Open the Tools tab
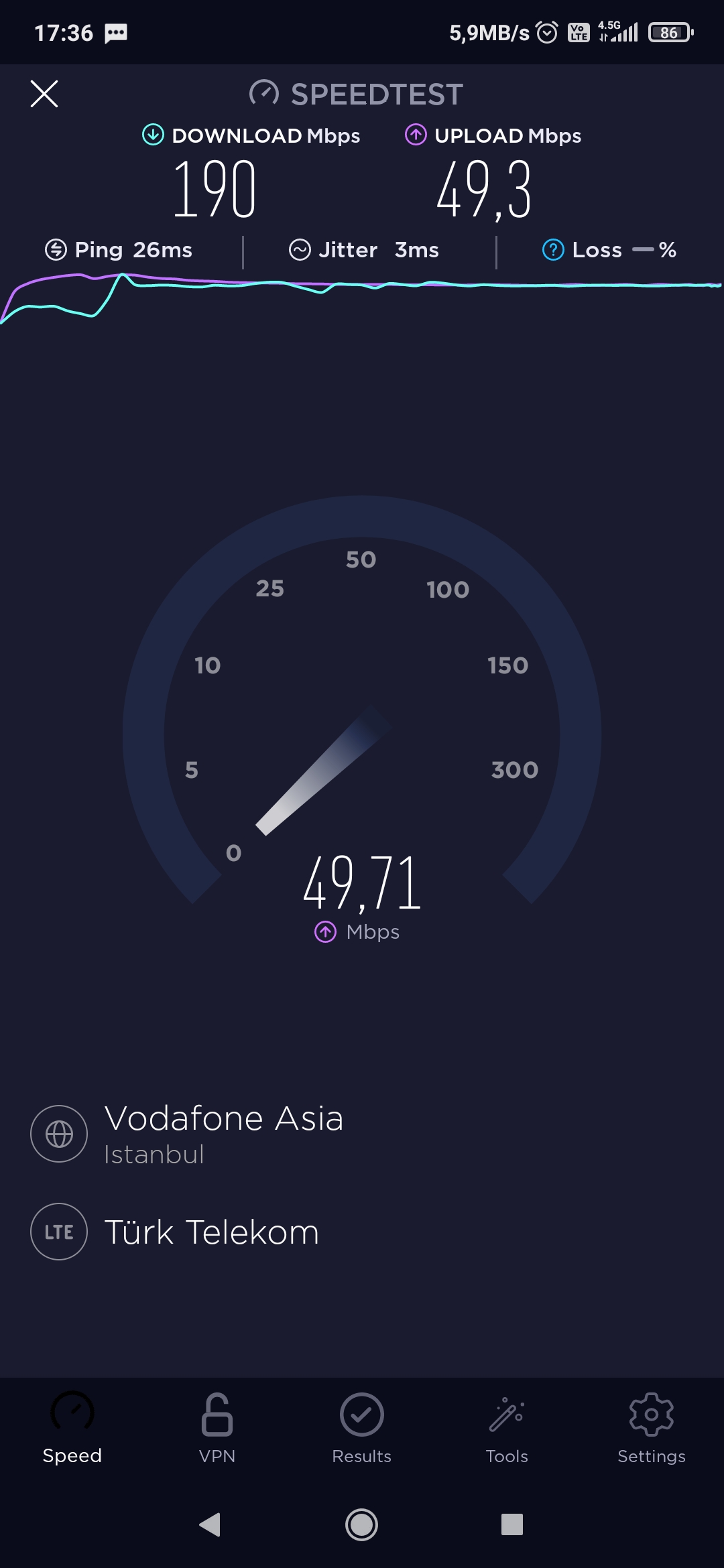This screenshot has height=1568, width=724. [507, 1428]
